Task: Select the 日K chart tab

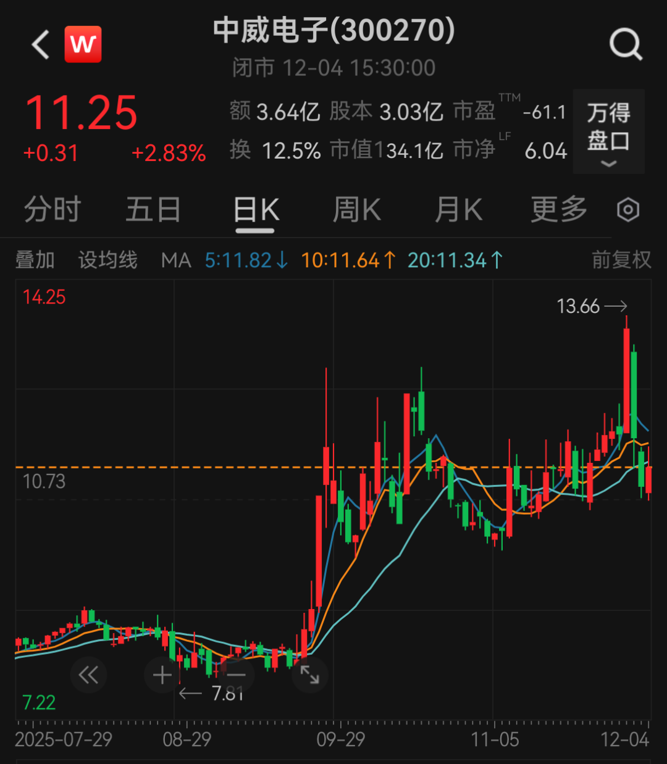Action: [x=255, y=210]
